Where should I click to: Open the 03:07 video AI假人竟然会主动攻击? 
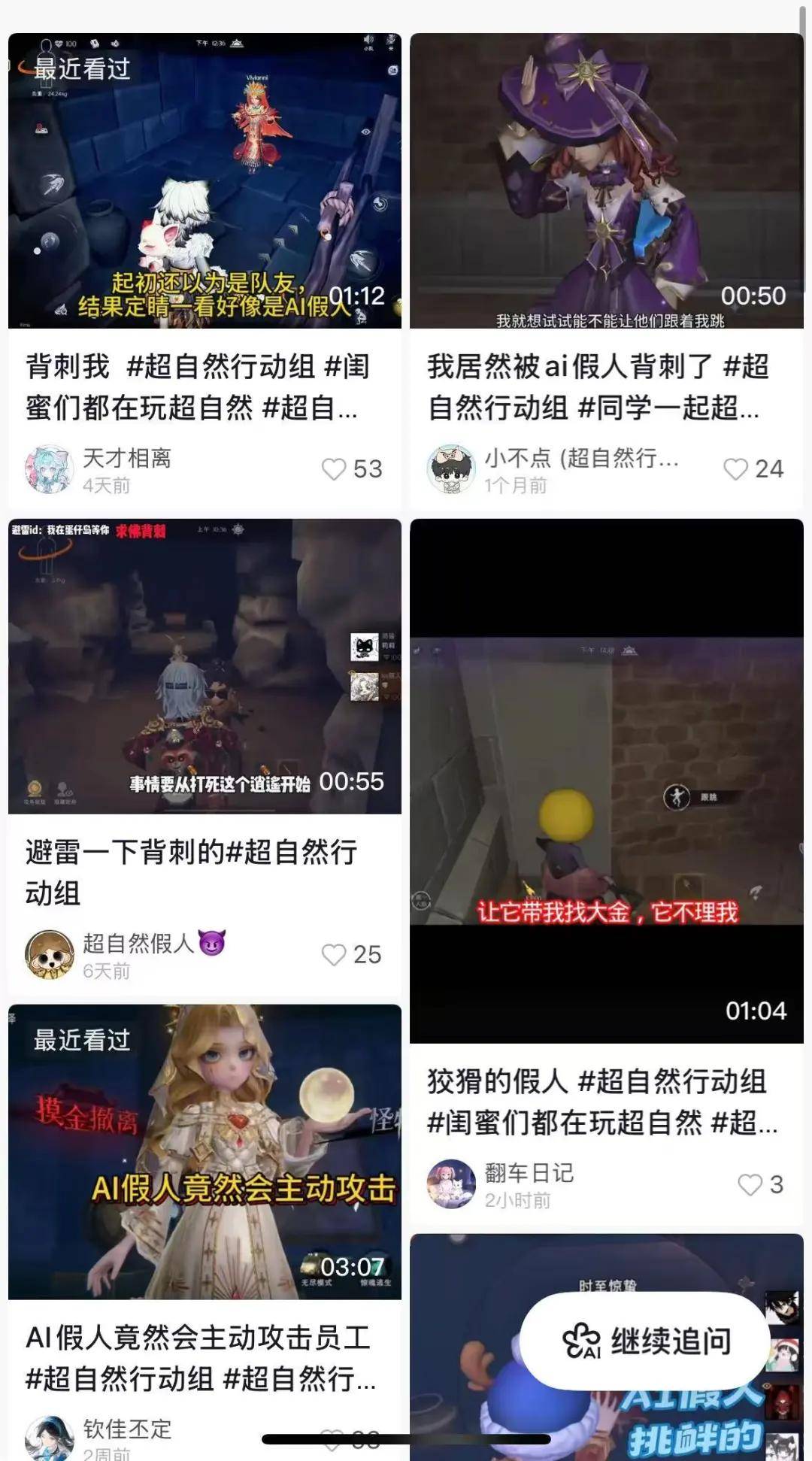point(205,1152)
